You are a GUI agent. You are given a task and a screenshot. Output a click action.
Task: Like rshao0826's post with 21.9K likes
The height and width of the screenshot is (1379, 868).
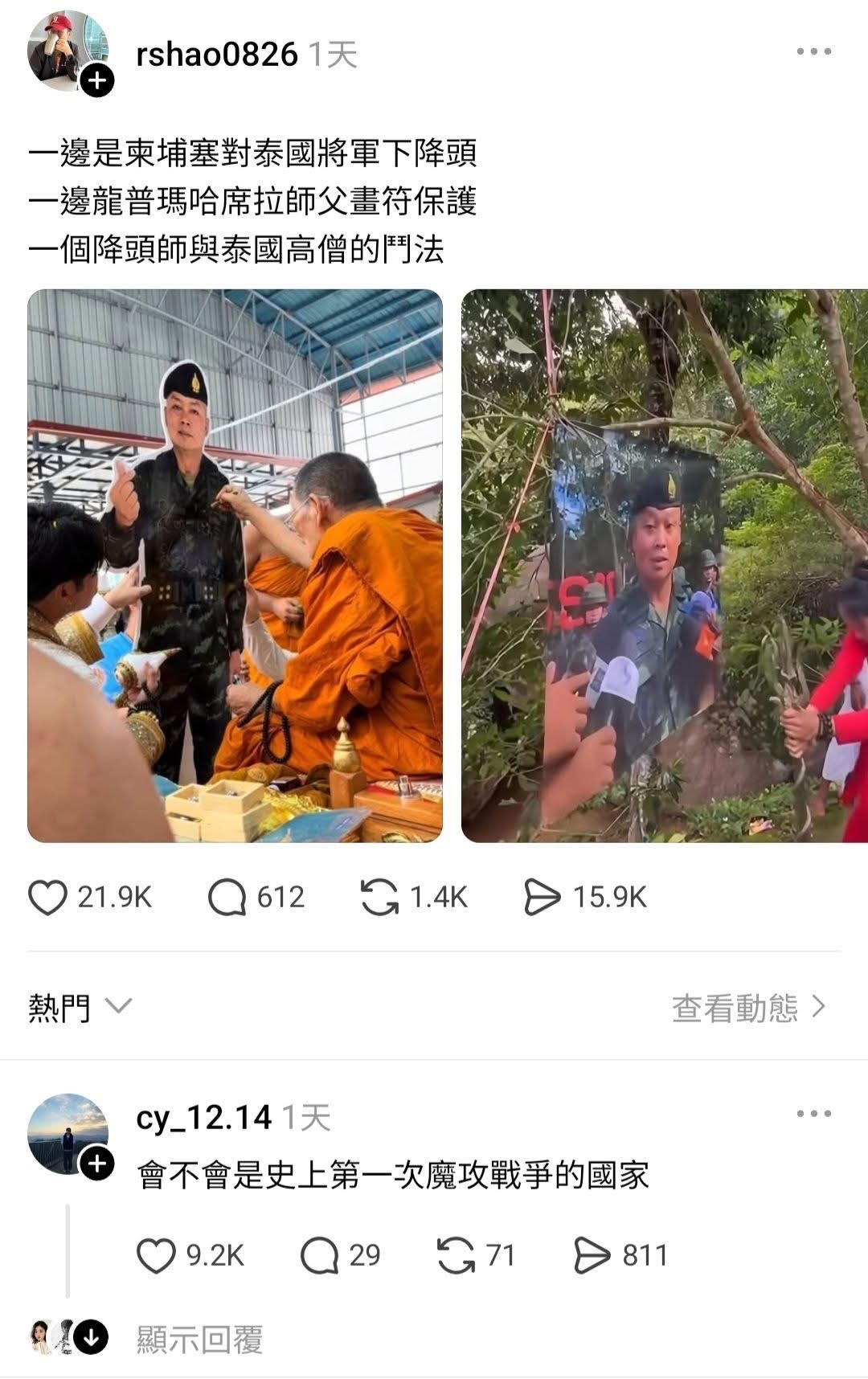tap(48, 898)
